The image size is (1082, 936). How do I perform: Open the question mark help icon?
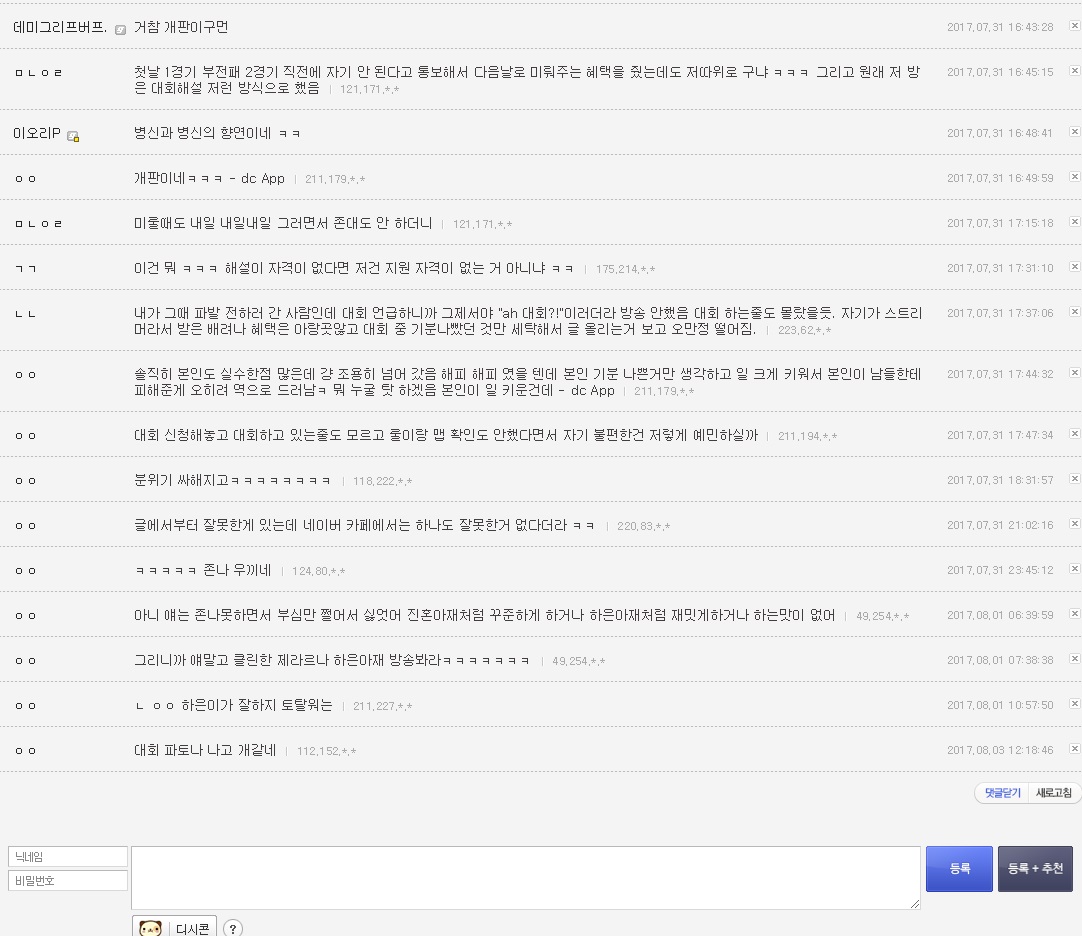tap(233, 928)
